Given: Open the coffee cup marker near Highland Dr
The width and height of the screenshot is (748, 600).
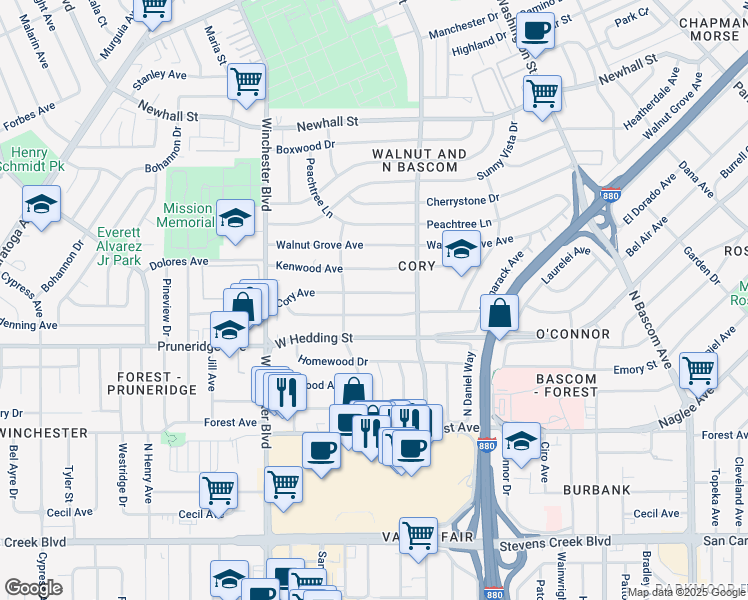Looking at the screenshot, I should (x=535, y=30).
